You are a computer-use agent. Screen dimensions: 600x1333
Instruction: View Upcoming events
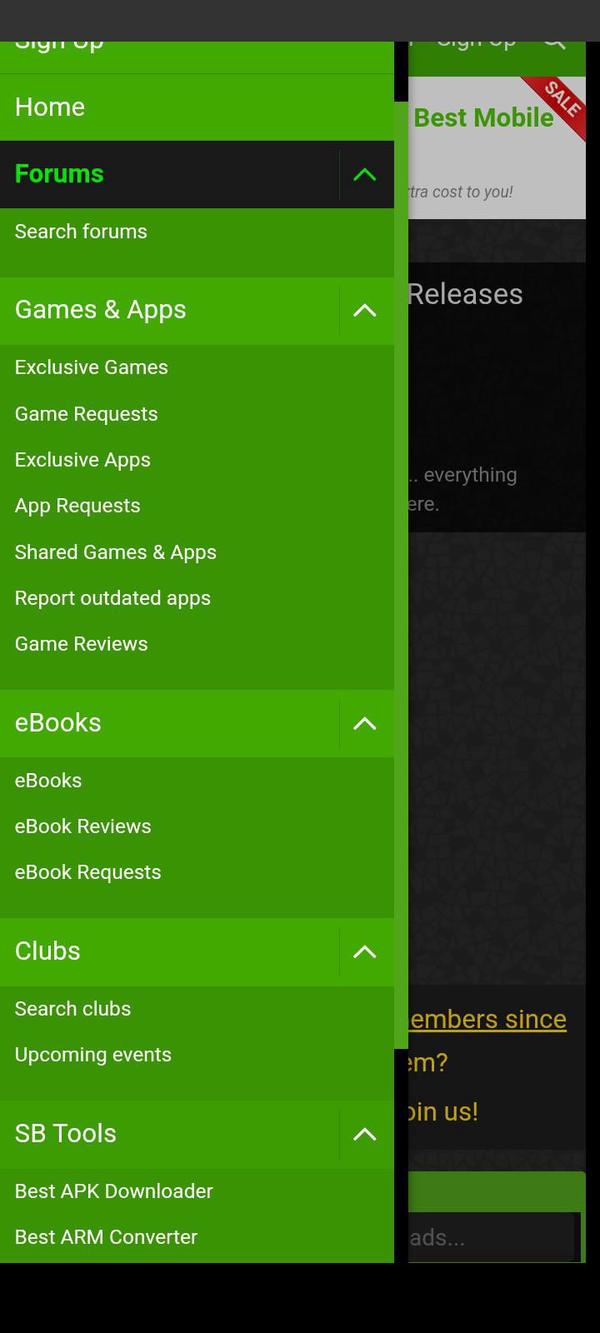pyautogui.click(x=93, y=1054)
